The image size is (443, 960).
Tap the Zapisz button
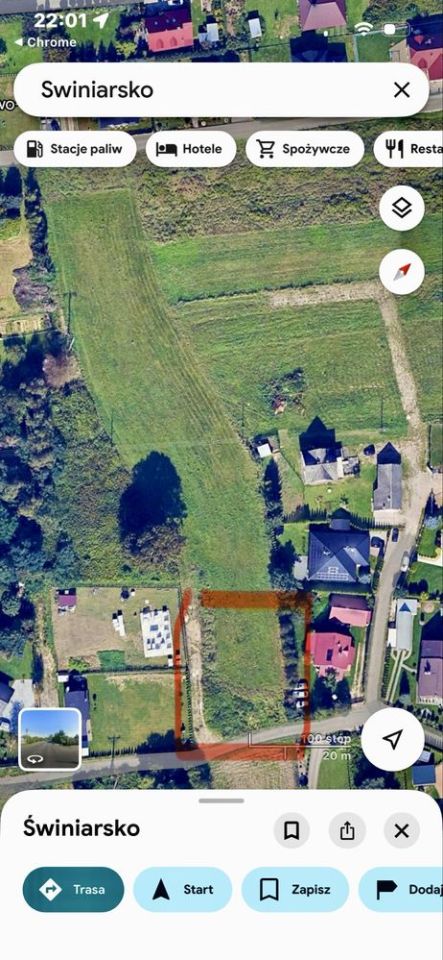(295, 890)
